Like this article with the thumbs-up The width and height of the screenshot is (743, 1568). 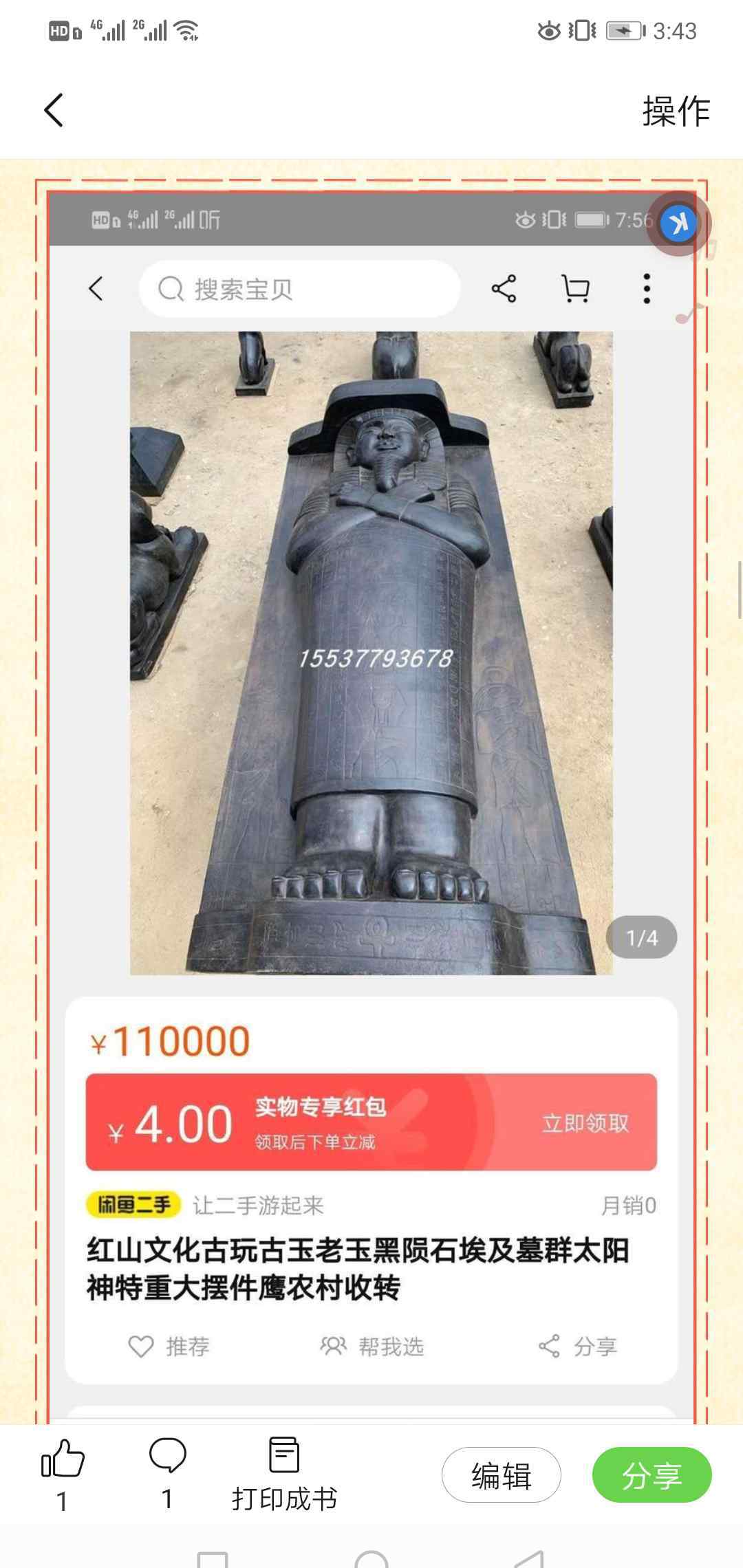coord(63,1457)
